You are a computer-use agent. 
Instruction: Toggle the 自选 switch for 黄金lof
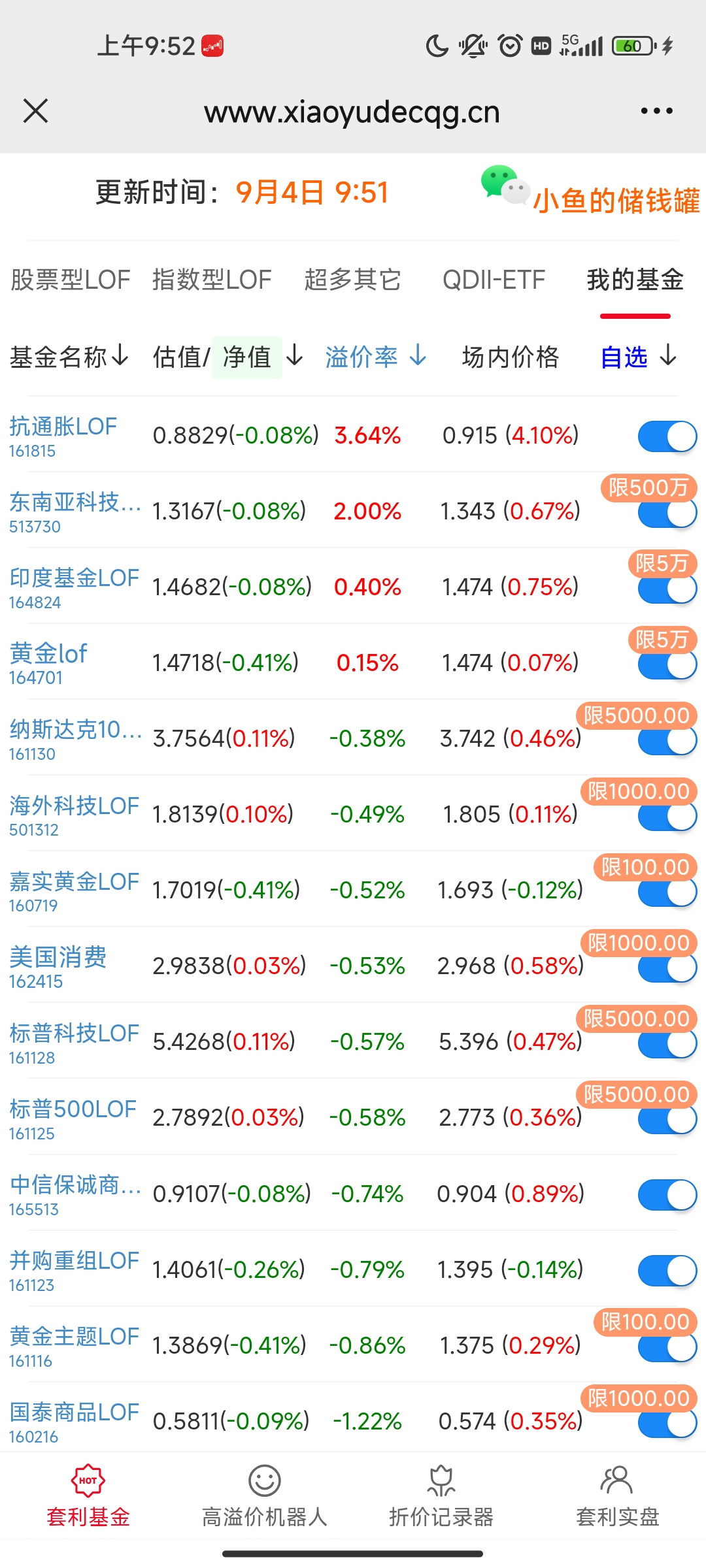coord(667,665)
